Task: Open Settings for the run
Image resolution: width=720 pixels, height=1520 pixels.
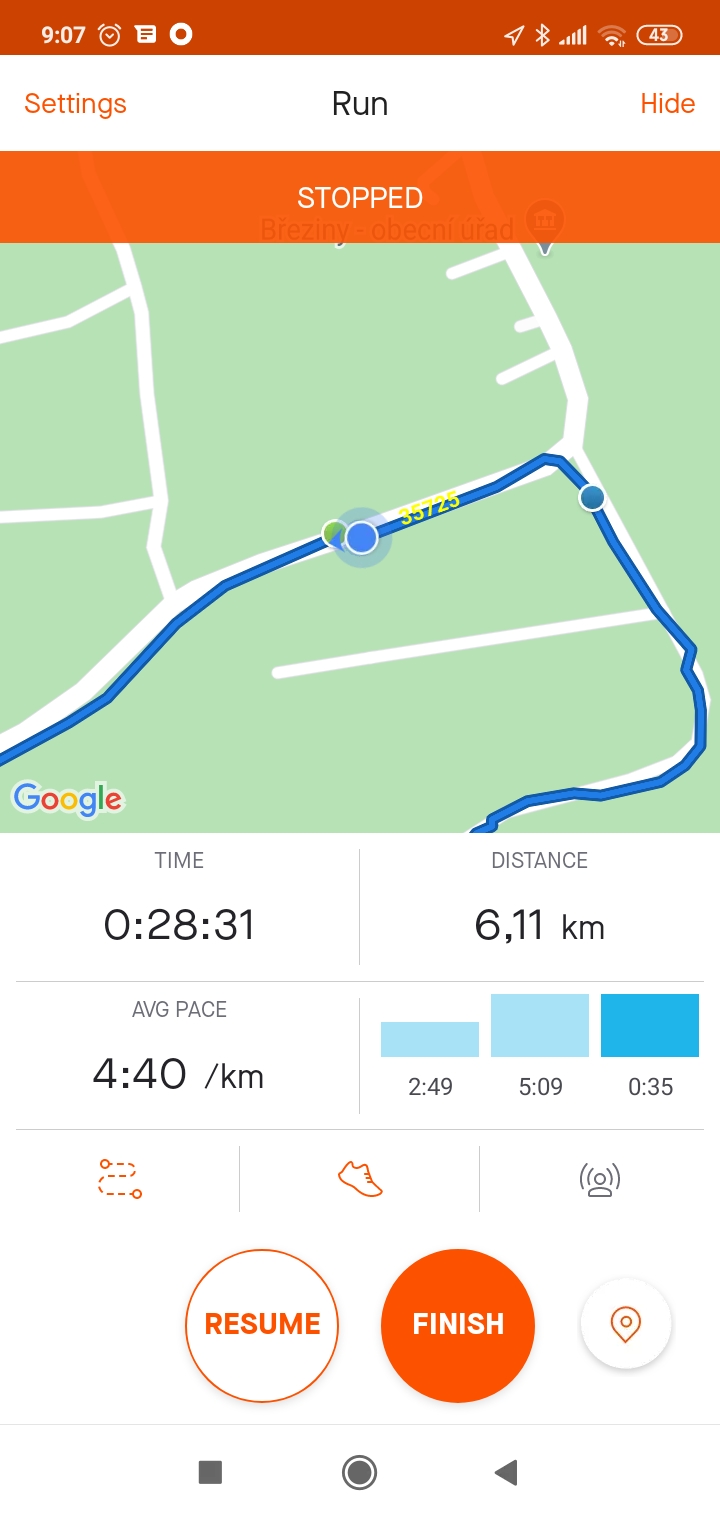Action: pyautogui.click(x=75, y=104)
